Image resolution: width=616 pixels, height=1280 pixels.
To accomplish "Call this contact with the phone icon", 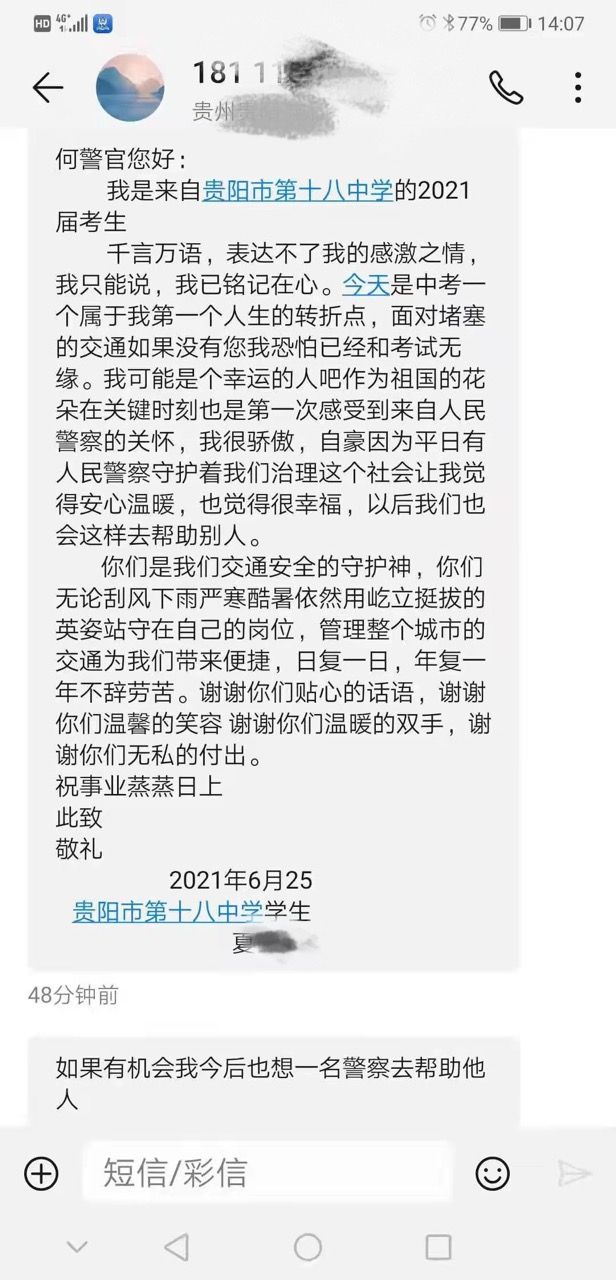I will [x=505, y=88].
